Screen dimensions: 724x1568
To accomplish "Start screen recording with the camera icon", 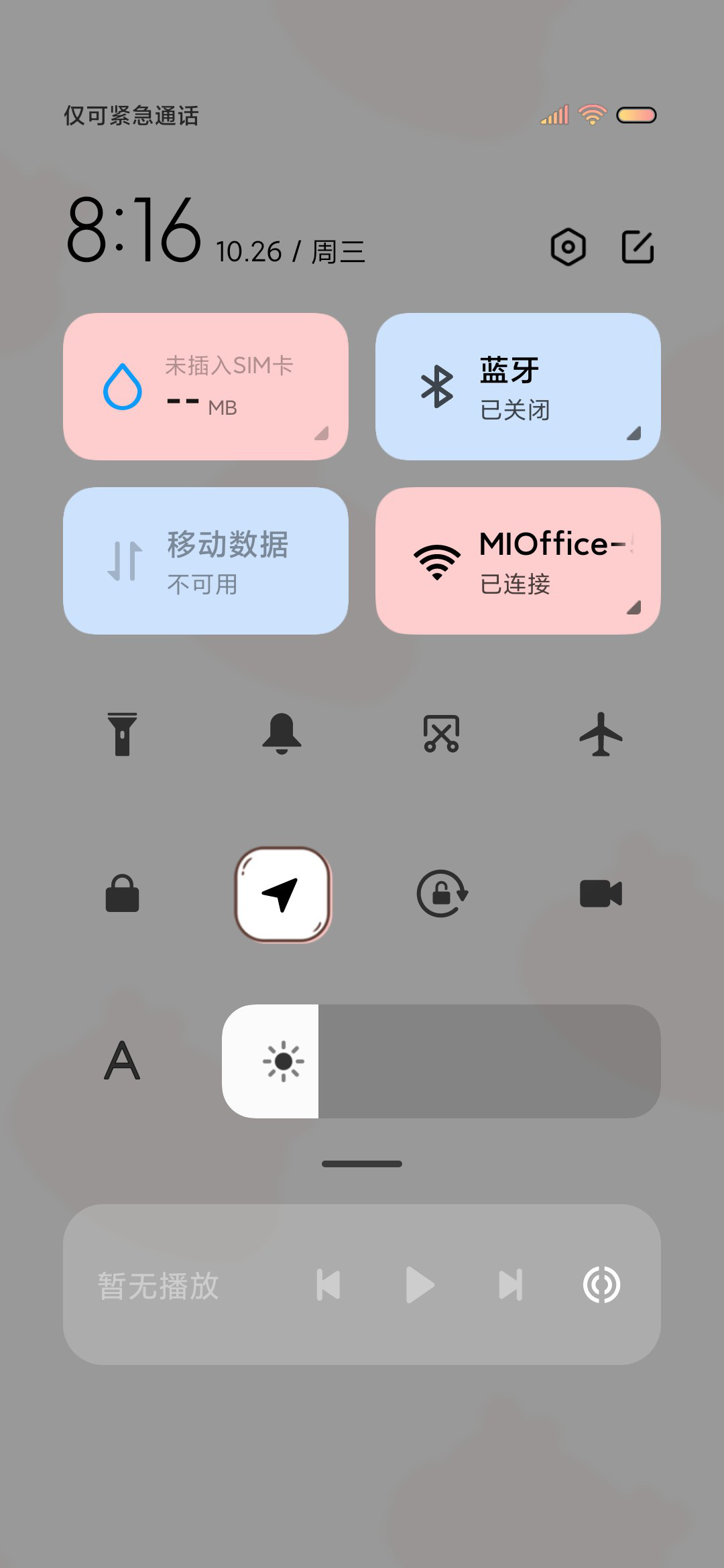I will pyautogui.click(x=601, y=893).
